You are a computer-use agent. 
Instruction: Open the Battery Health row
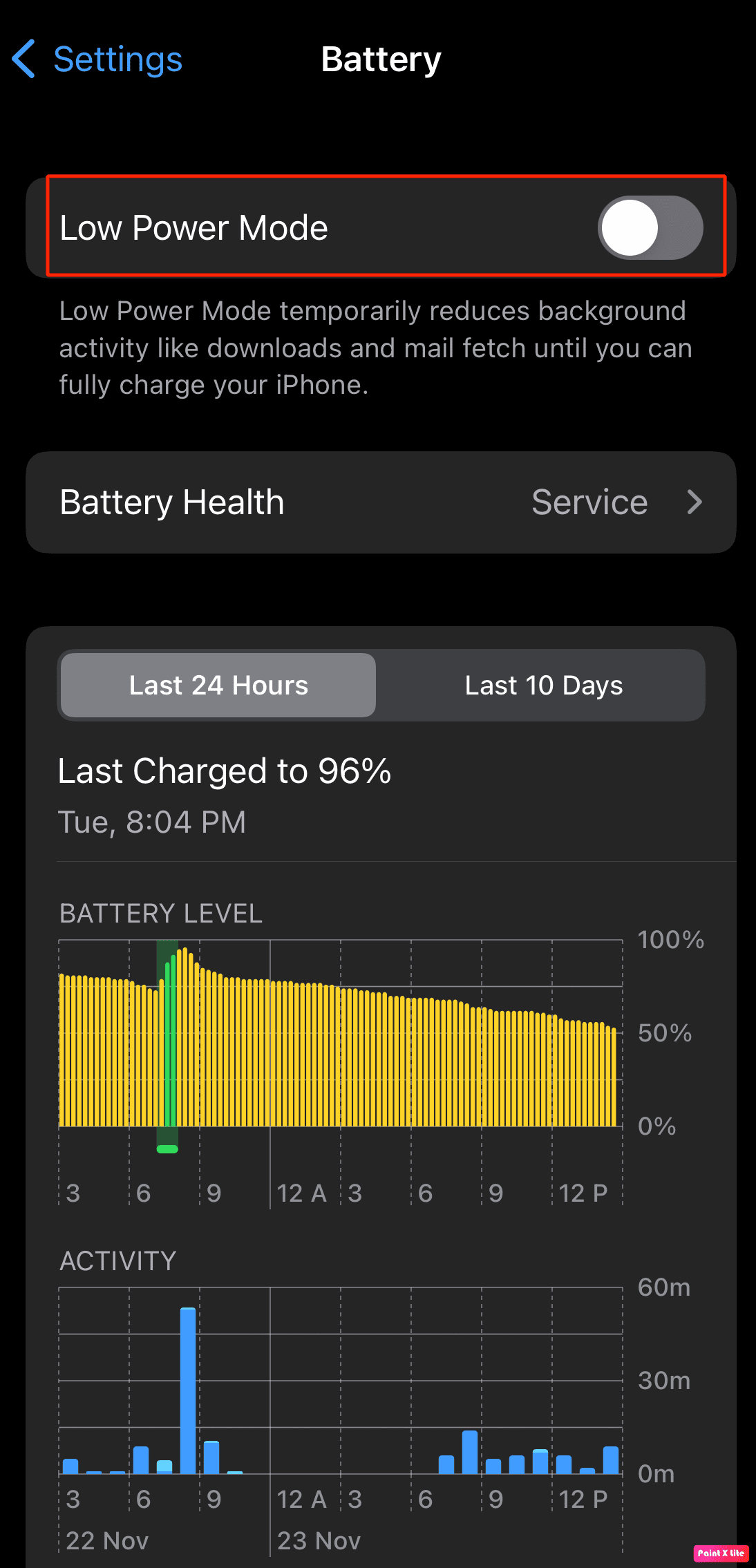pyautogui.click(x=381, y=502)
